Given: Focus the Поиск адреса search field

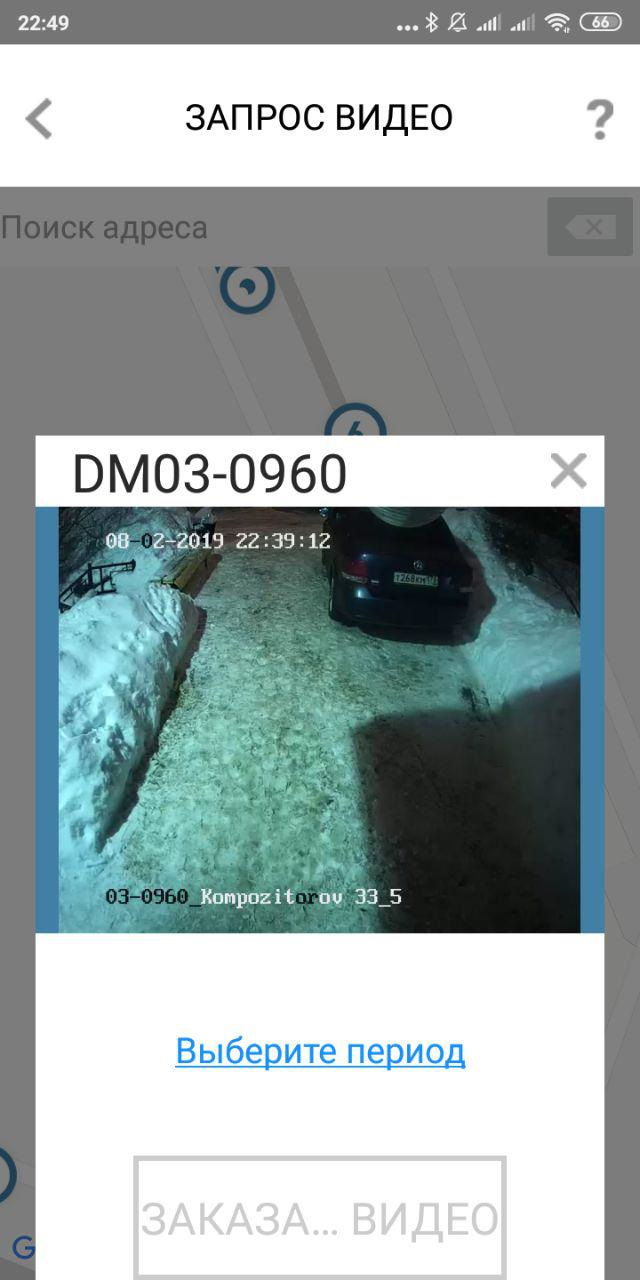Looking at the screenshot, I should 270,227.
